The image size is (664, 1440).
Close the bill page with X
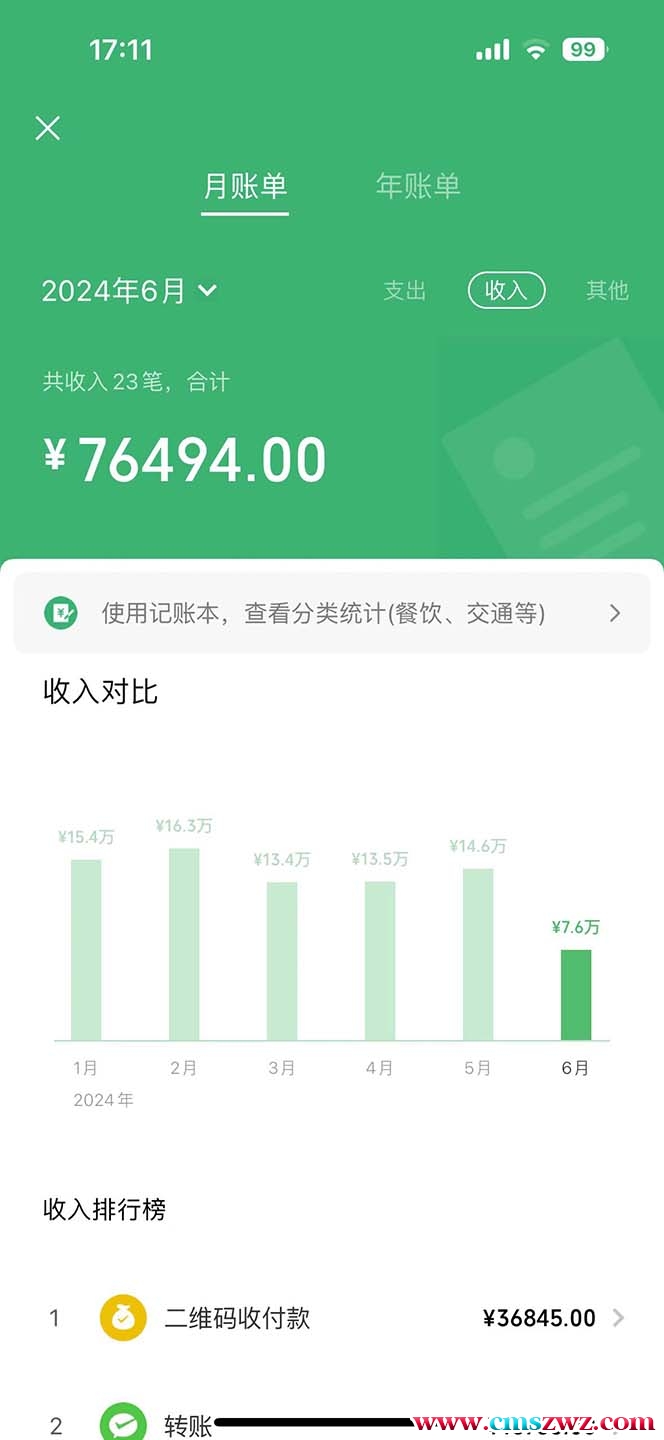click(x=47, y=128)
